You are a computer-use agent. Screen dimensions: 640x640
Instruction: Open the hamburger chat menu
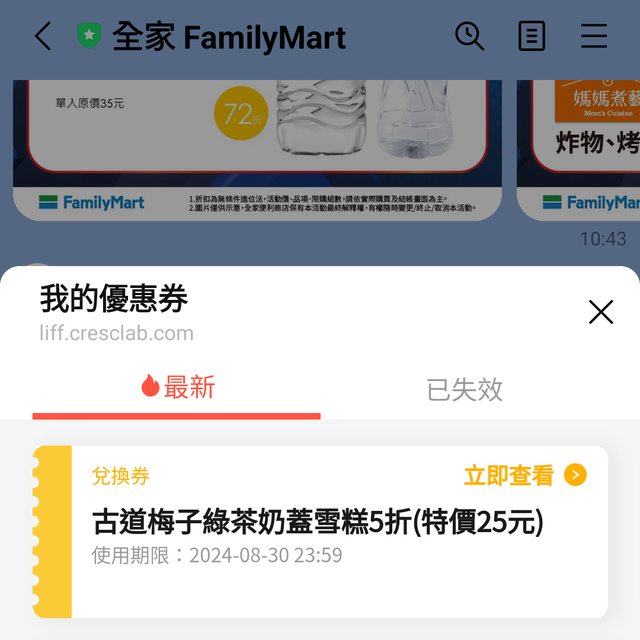594,37
